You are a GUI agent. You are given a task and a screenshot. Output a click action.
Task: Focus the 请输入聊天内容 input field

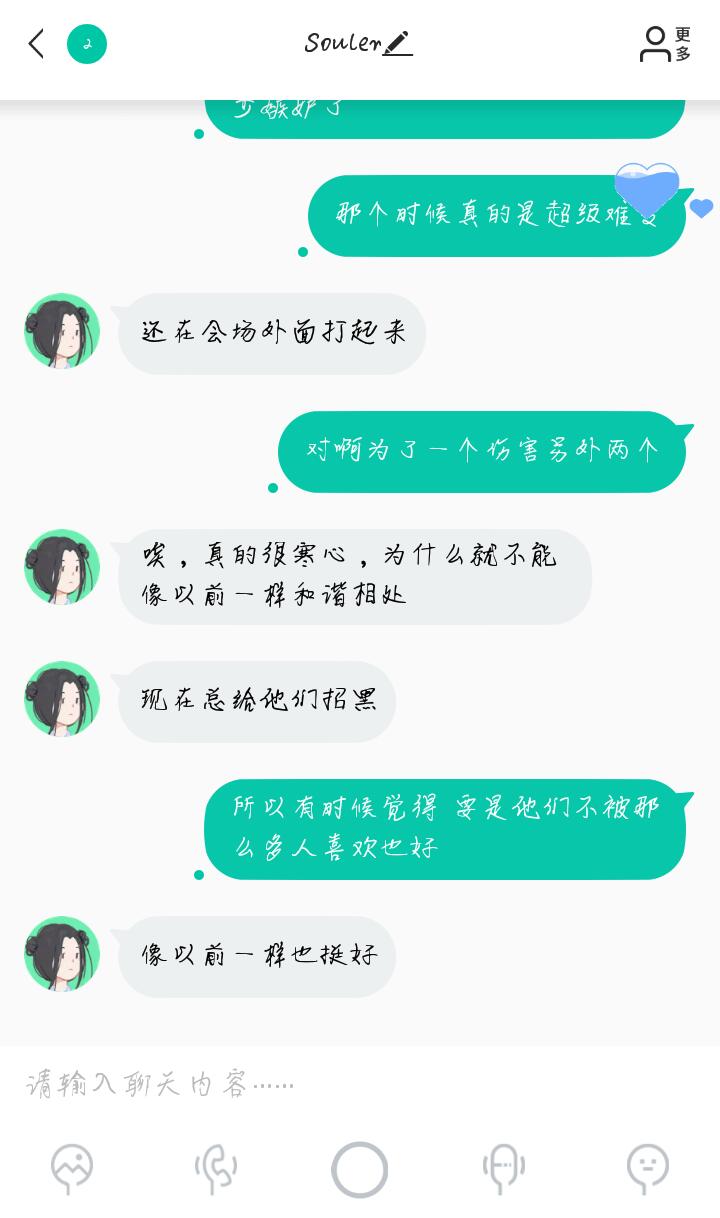click(360, 1083)
